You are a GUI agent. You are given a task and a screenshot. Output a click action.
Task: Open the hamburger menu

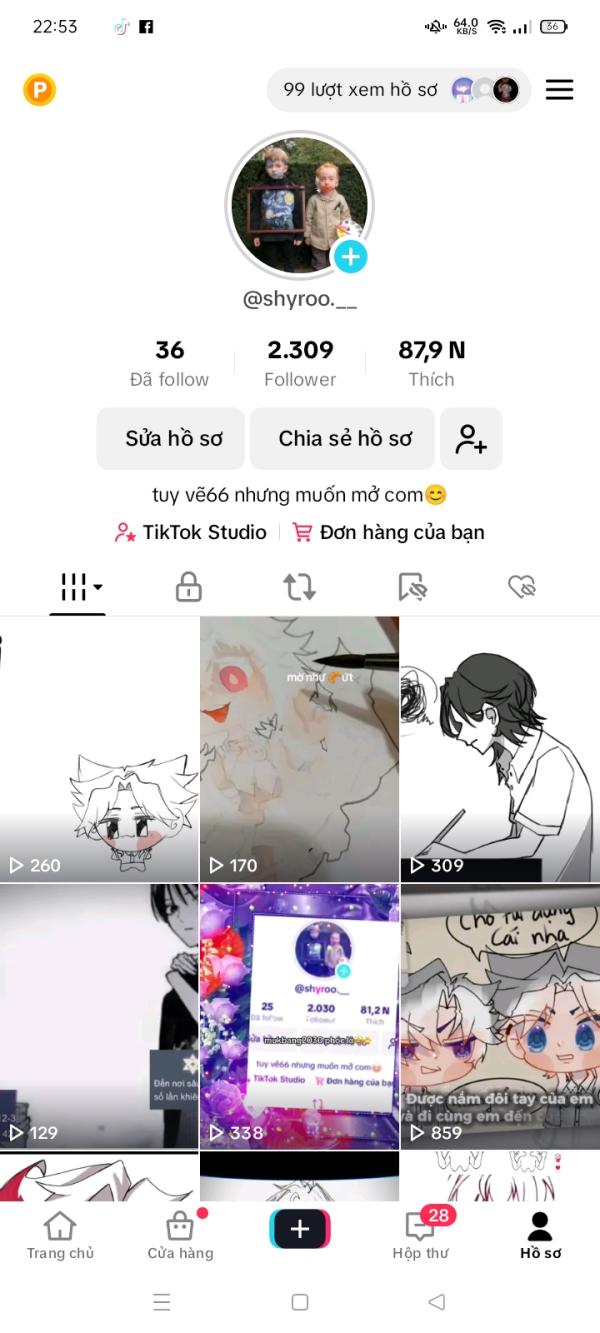pyautogui.click(x=559, y=90)
